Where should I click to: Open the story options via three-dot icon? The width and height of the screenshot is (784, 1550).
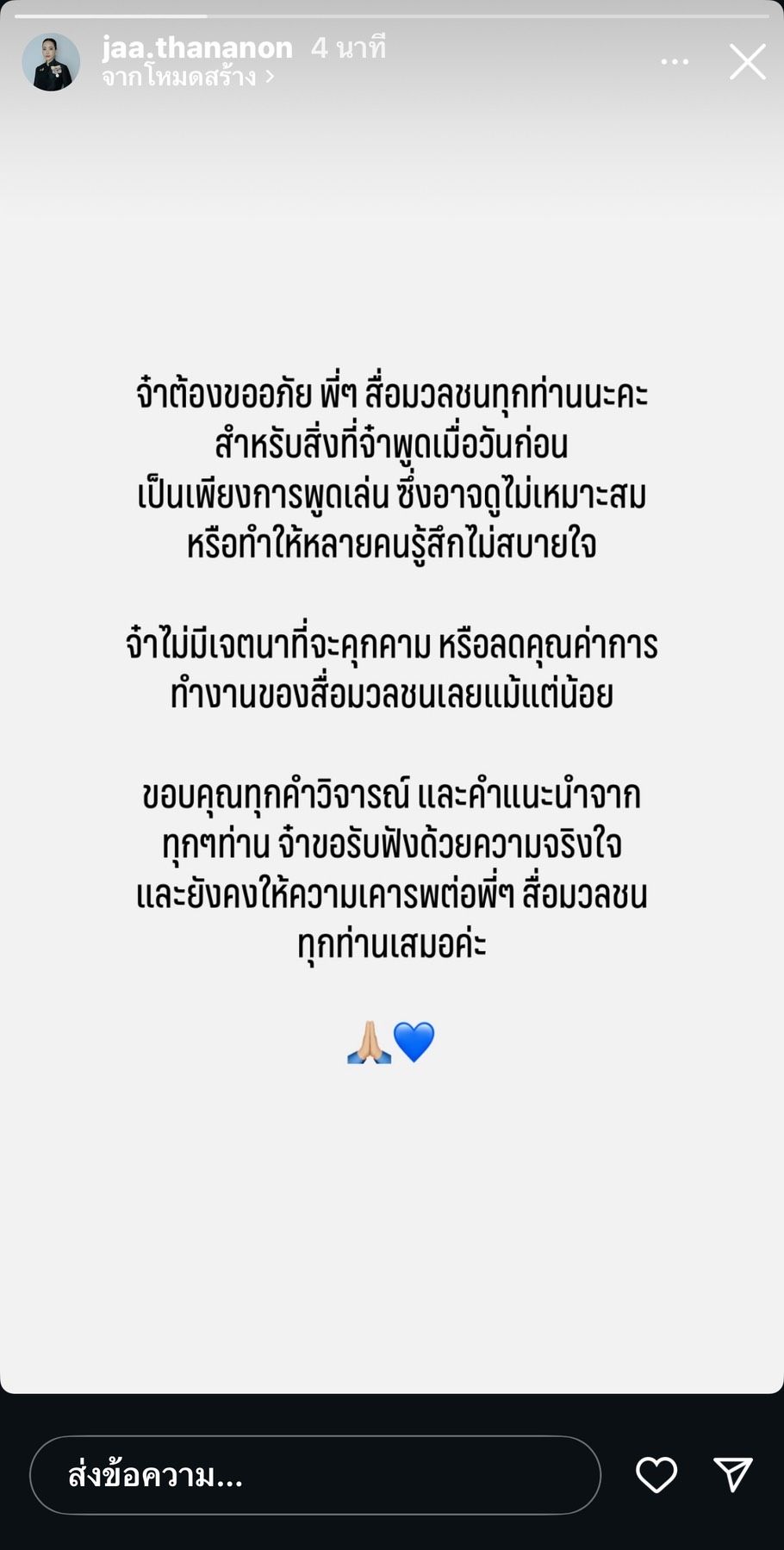point(675,60)
